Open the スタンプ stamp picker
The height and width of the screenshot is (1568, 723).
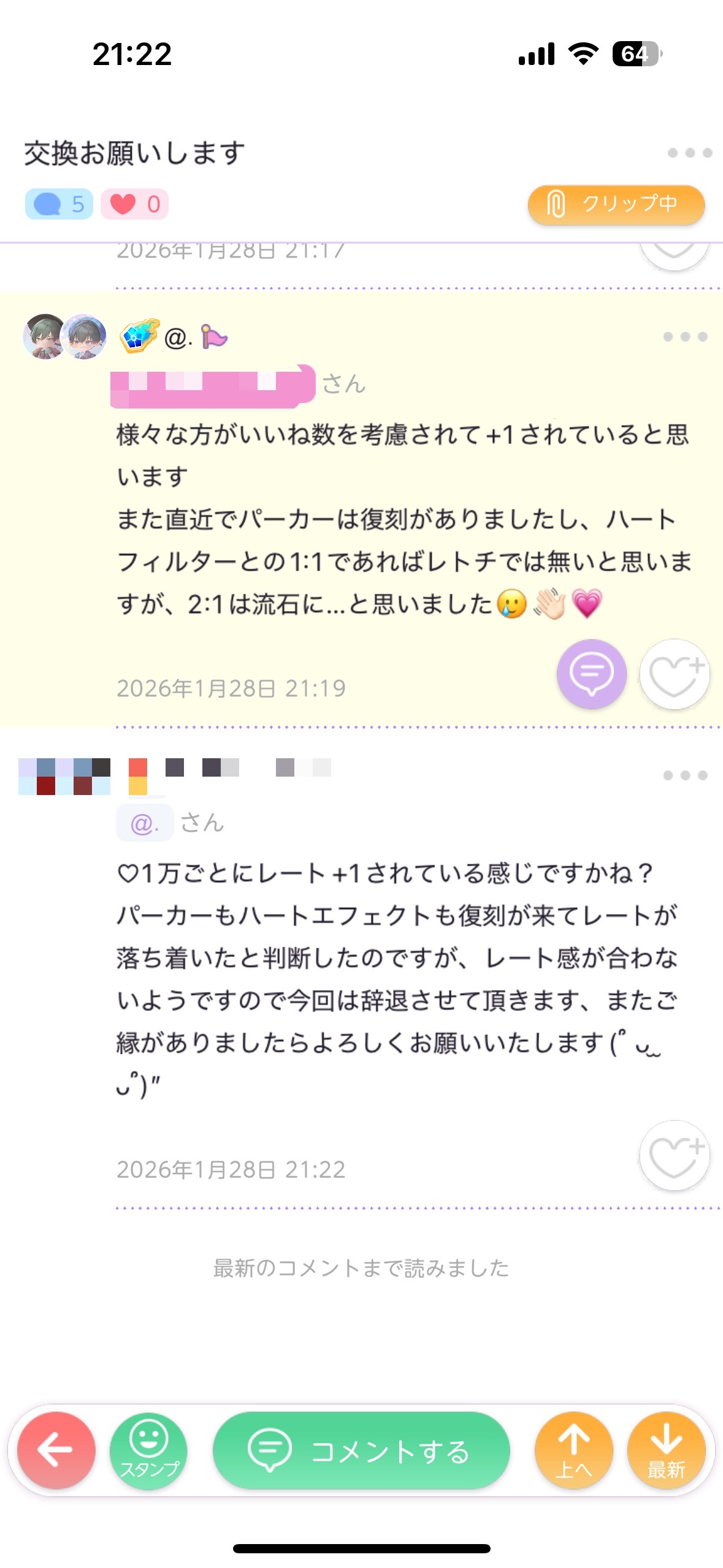(x=148, y=1450)
